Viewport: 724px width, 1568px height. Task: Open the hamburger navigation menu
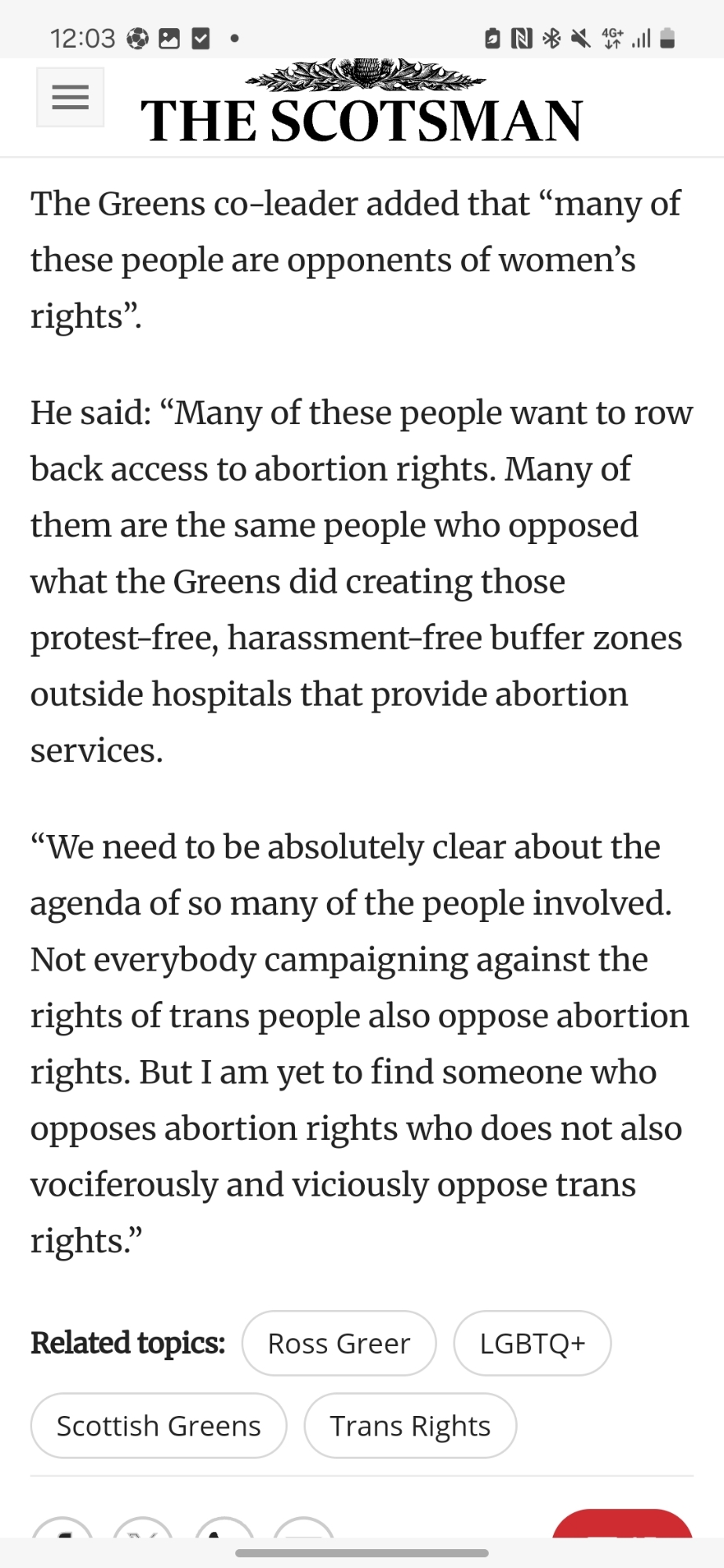click(70, 97)
